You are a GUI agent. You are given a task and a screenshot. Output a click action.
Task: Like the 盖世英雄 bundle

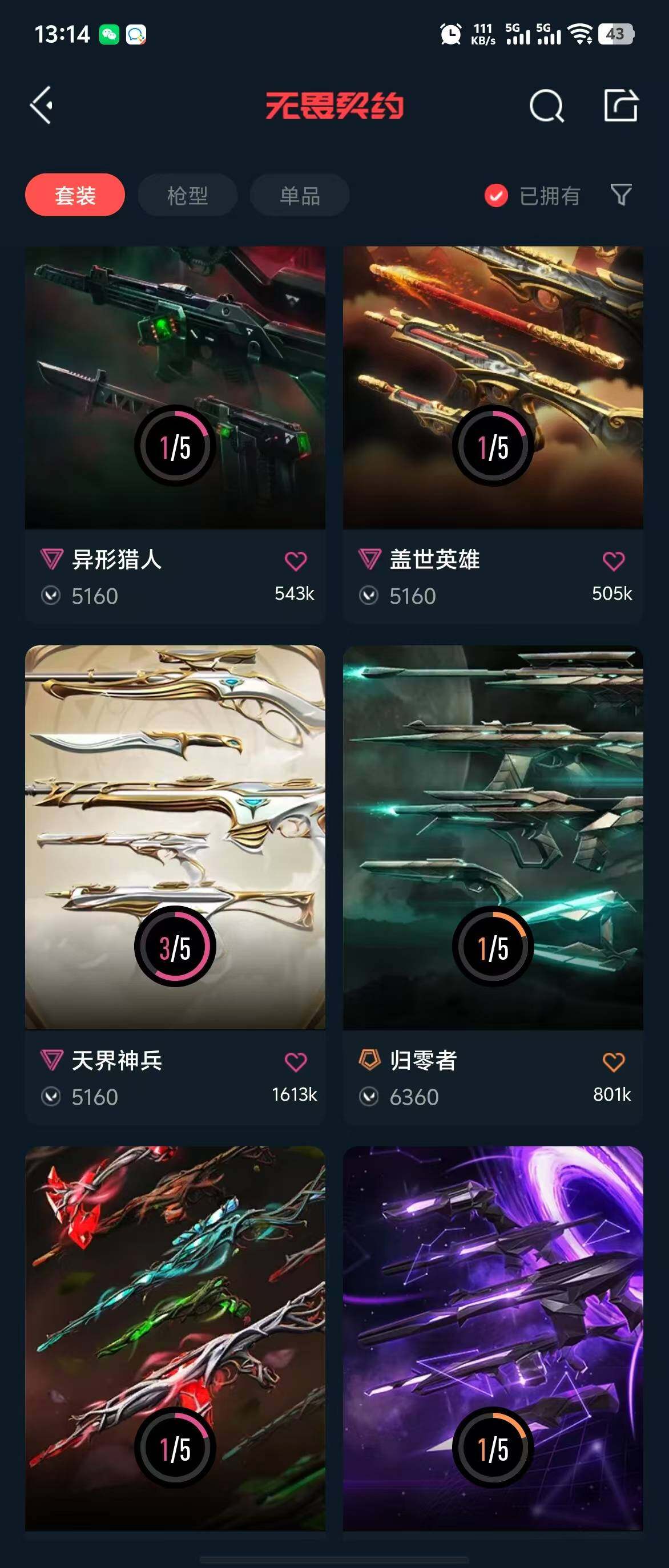[x=613, y=561]
